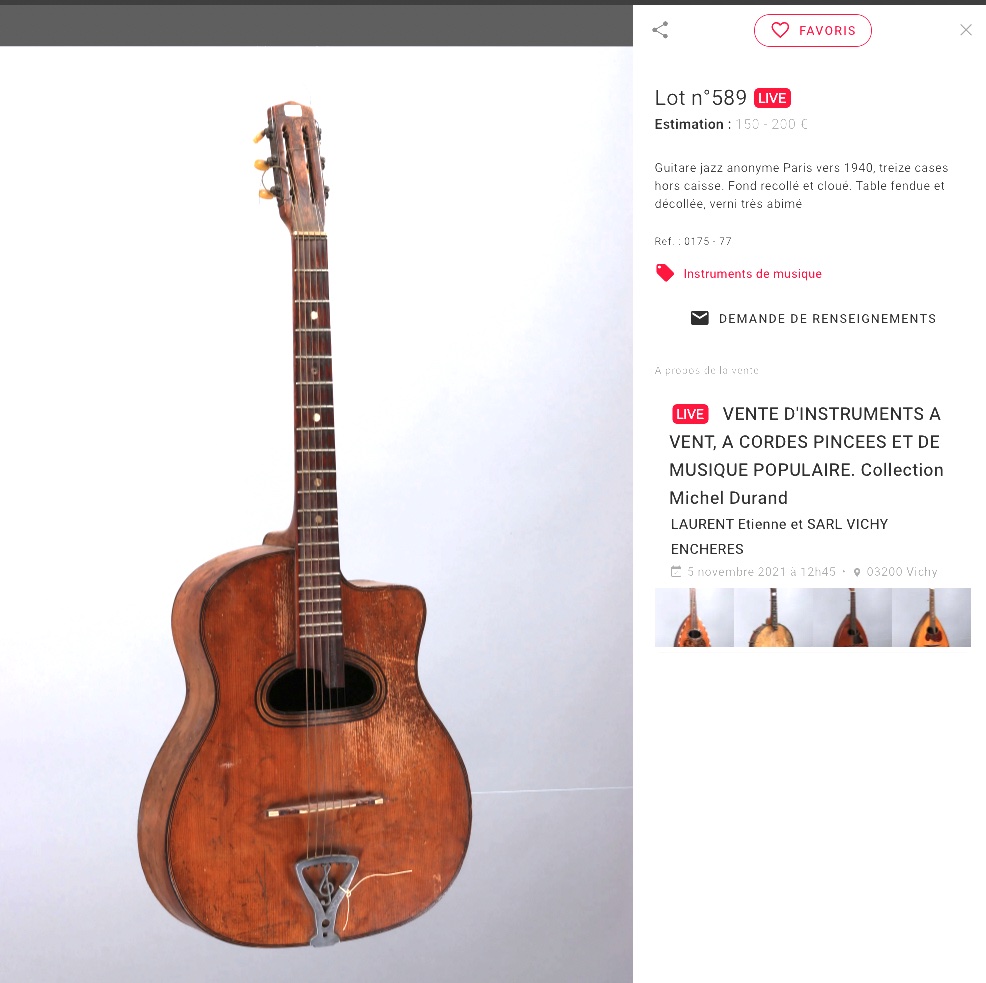Tap Demande de renseignements
Viewport: 986px width, 983px height.
813,319
